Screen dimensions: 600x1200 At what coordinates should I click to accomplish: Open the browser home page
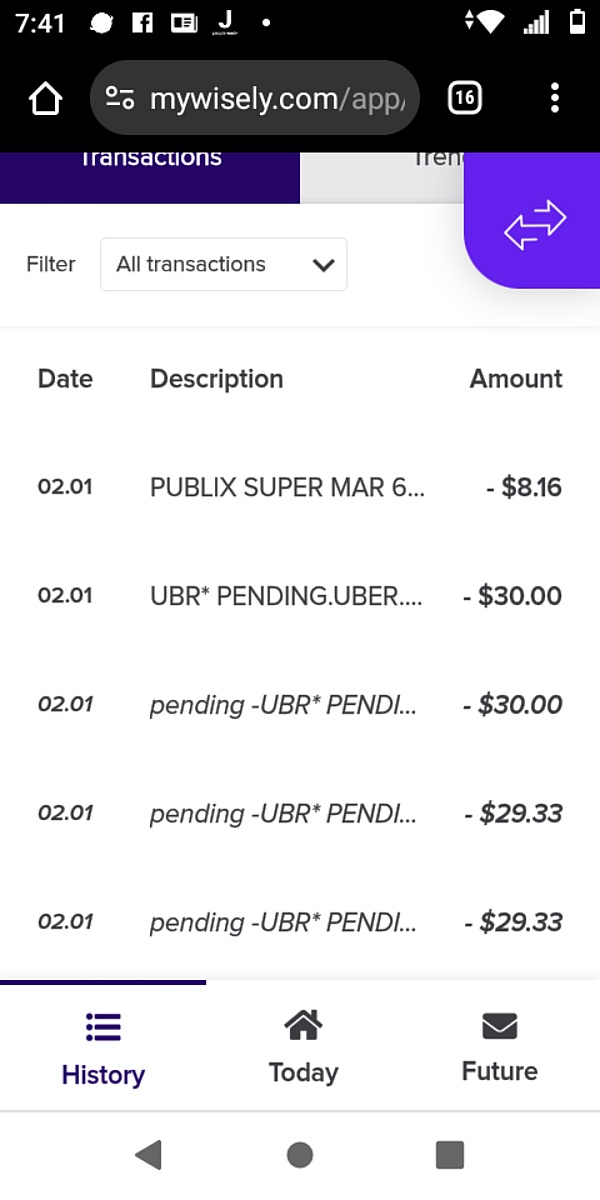(x=46, y=98)
